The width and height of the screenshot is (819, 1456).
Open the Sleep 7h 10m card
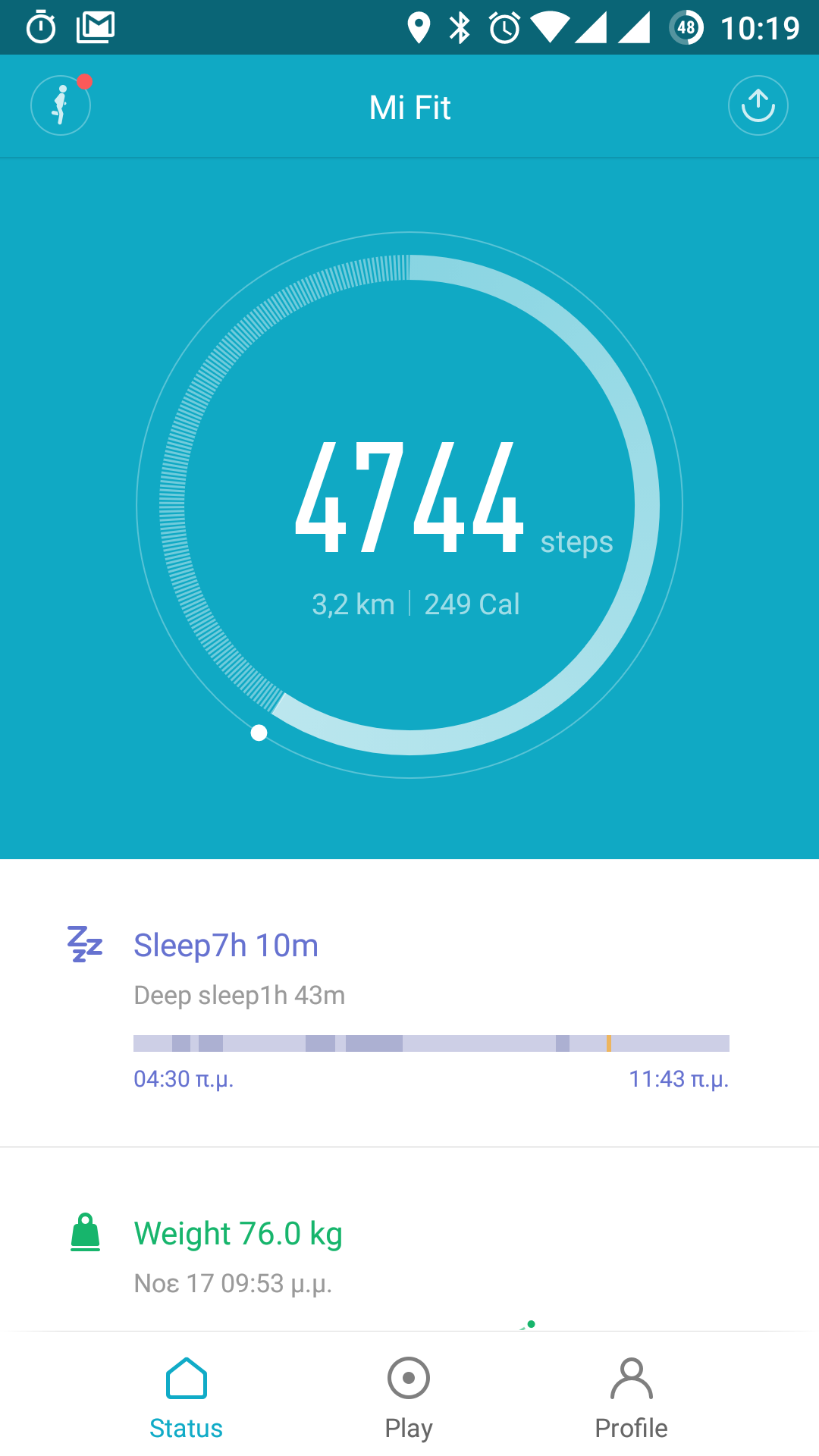tap(409, 1001)
